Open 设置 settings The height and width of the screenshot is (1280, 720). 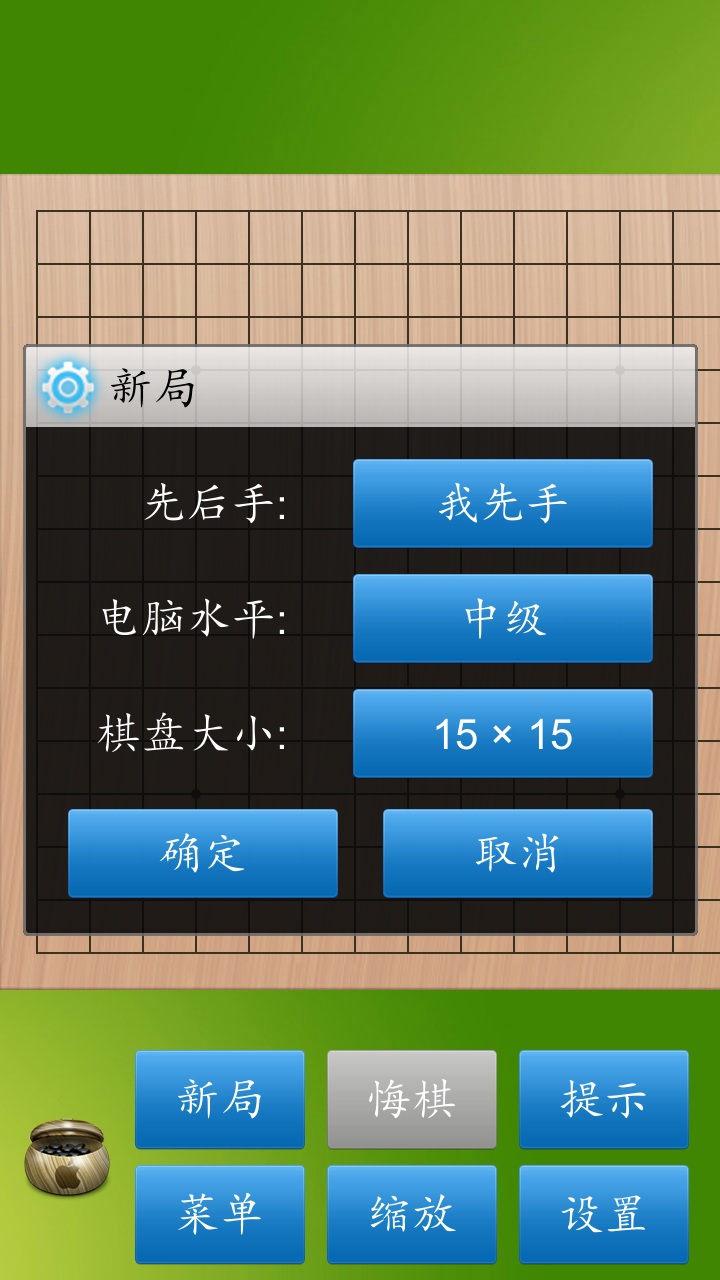(x=603, y=1214)
